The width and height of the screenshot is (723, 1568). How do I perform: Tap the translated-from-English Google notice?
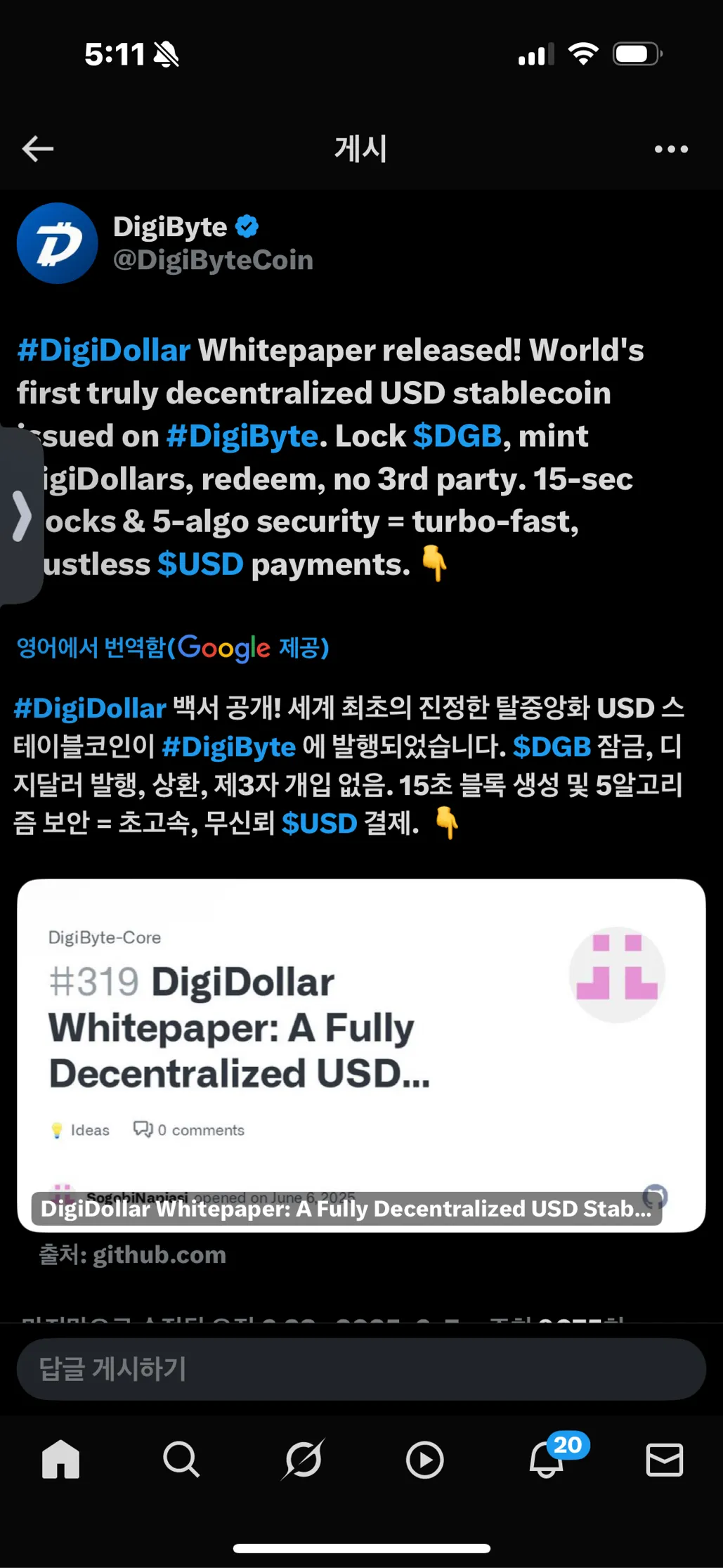point(172,647)
